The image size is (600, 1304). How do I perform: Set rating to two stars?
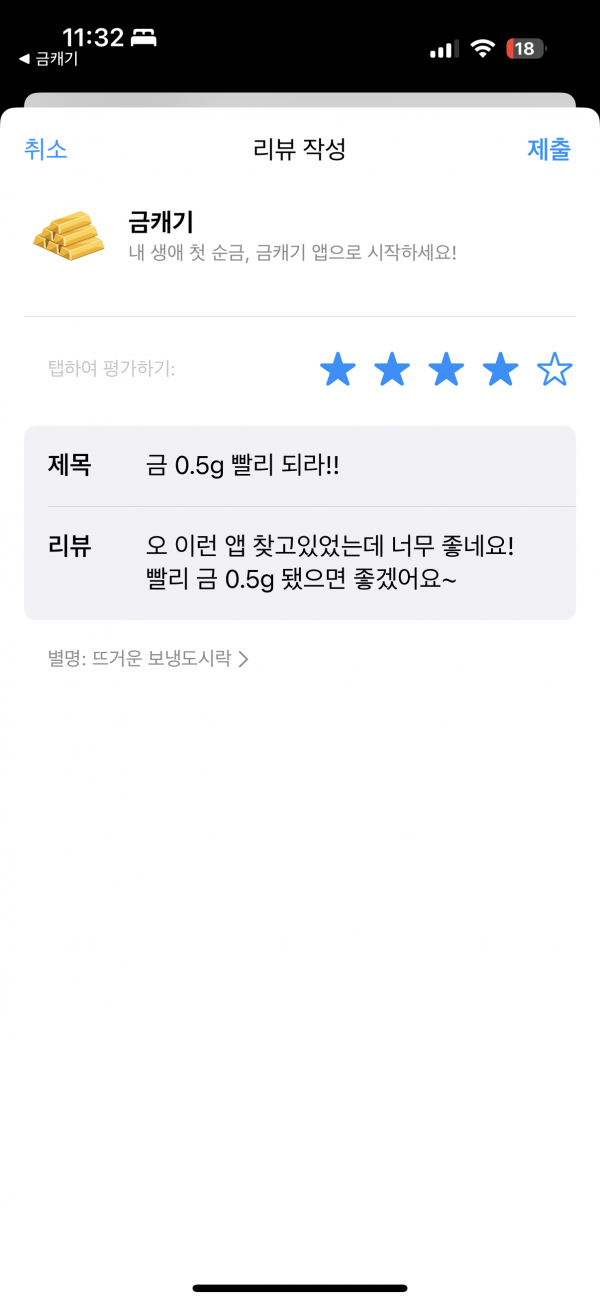(x=392, y=370)
